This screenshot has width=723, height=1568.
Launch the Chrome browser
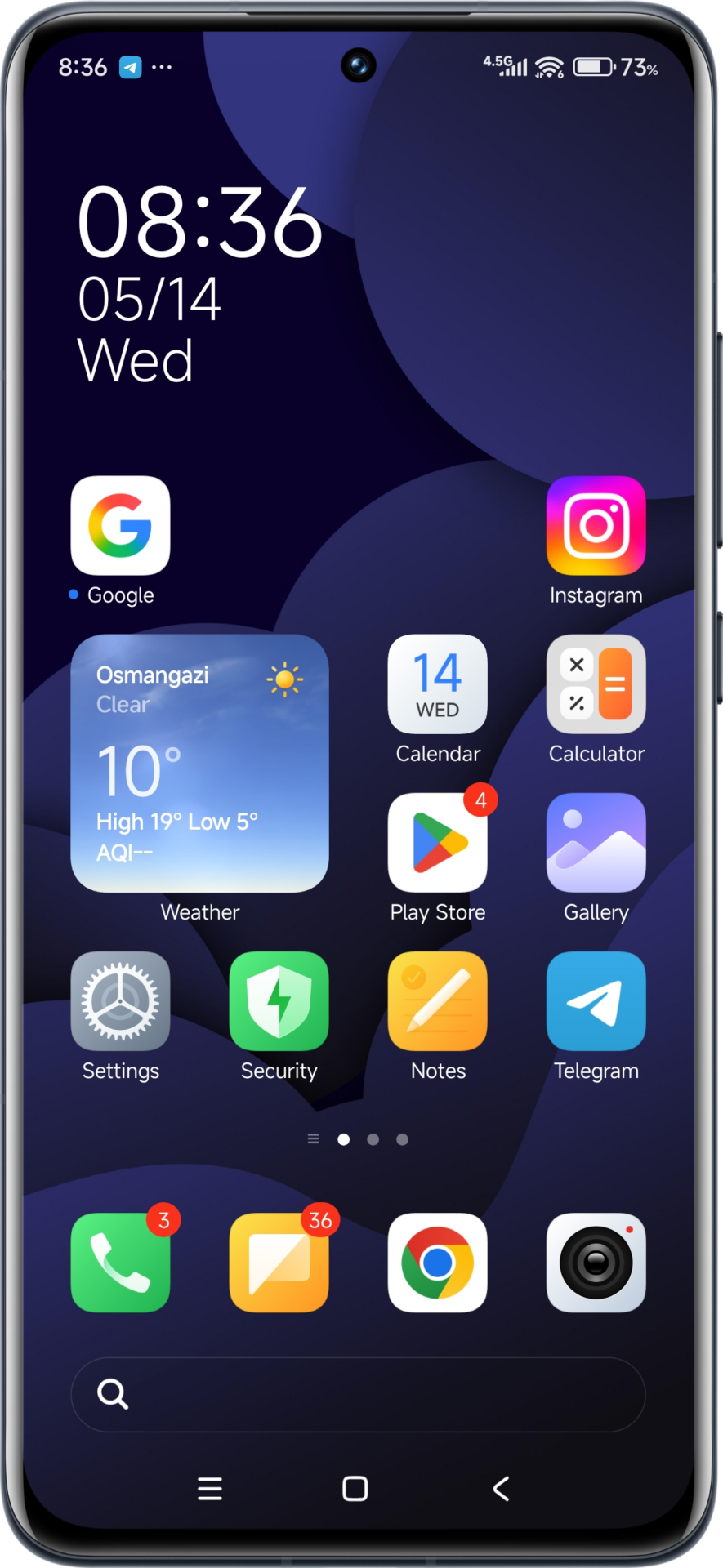437,1263
